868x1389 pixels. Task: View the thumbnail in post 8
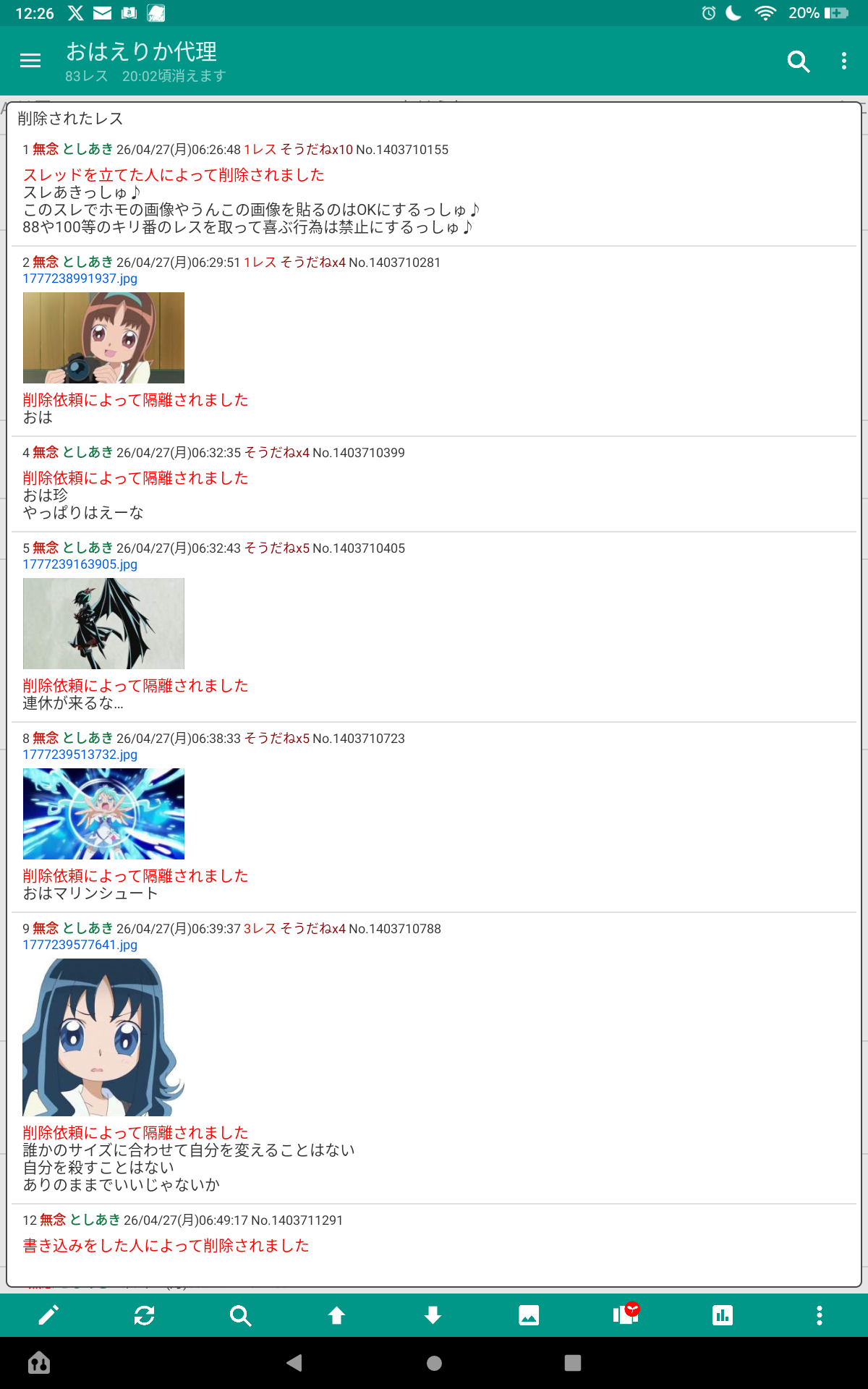103,814
